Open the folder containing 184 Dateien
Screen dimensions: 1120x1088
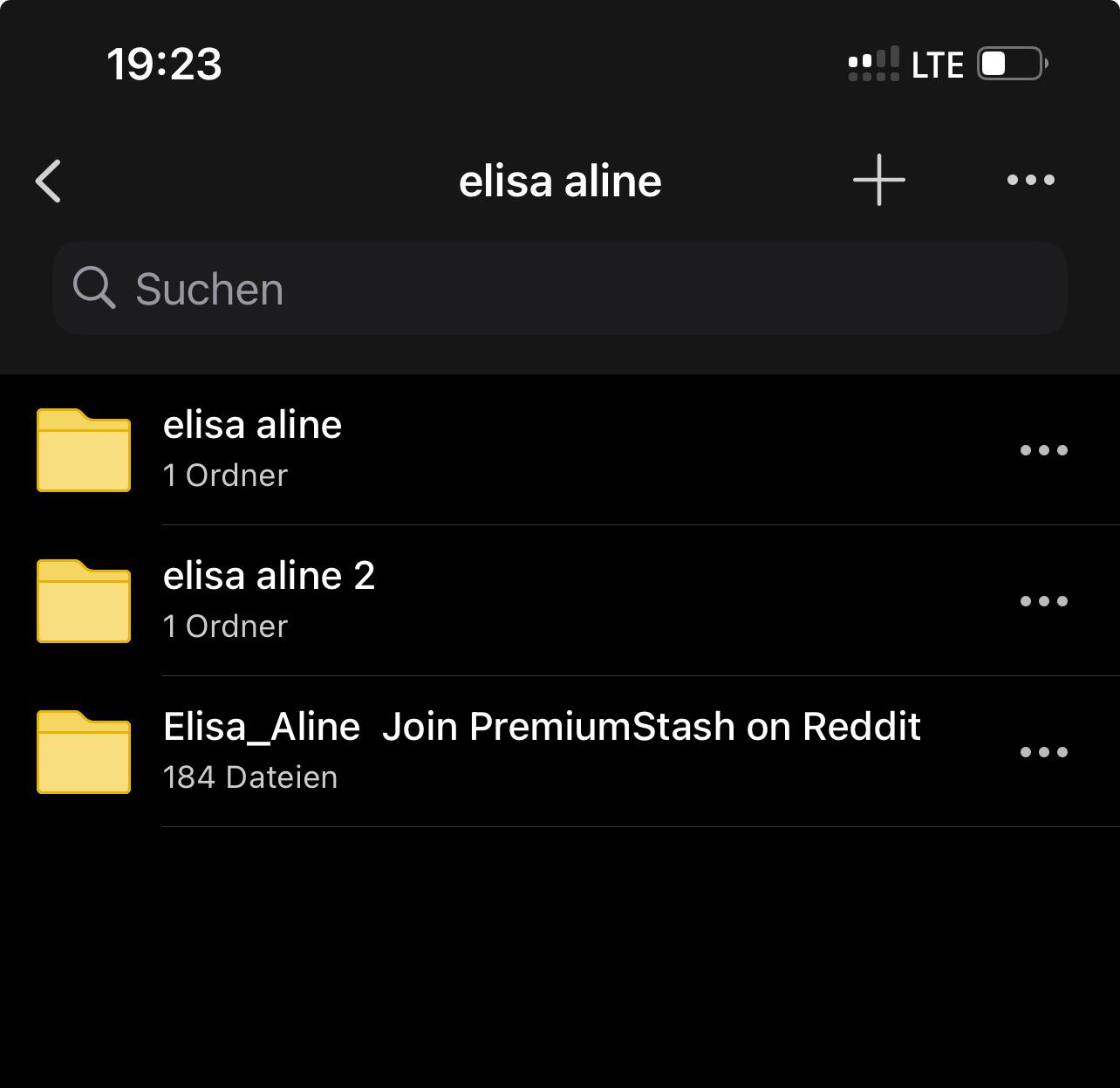(541, 751)
